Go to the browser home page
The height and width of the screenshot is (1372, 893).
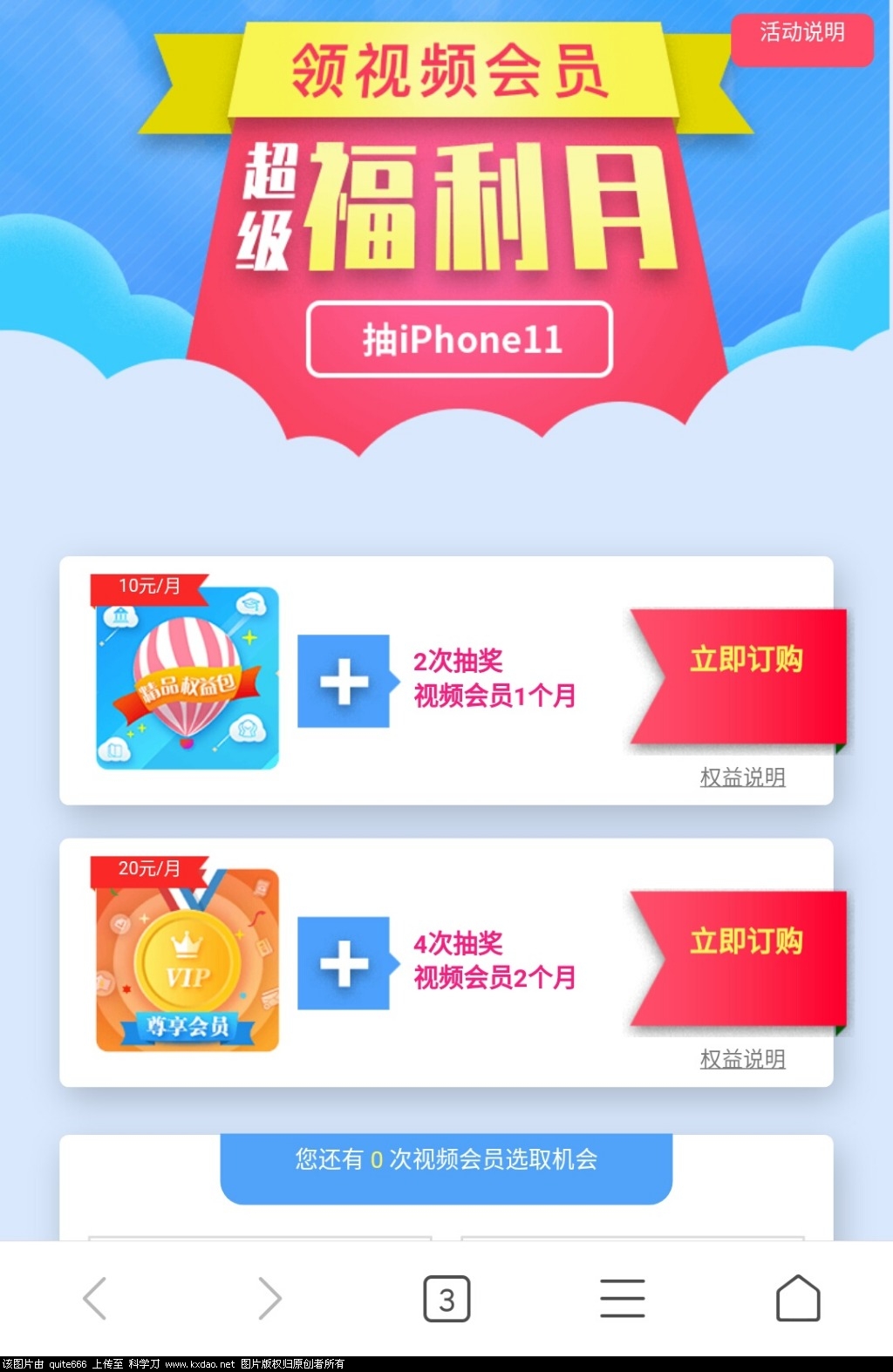click(x=798, y=1299)
